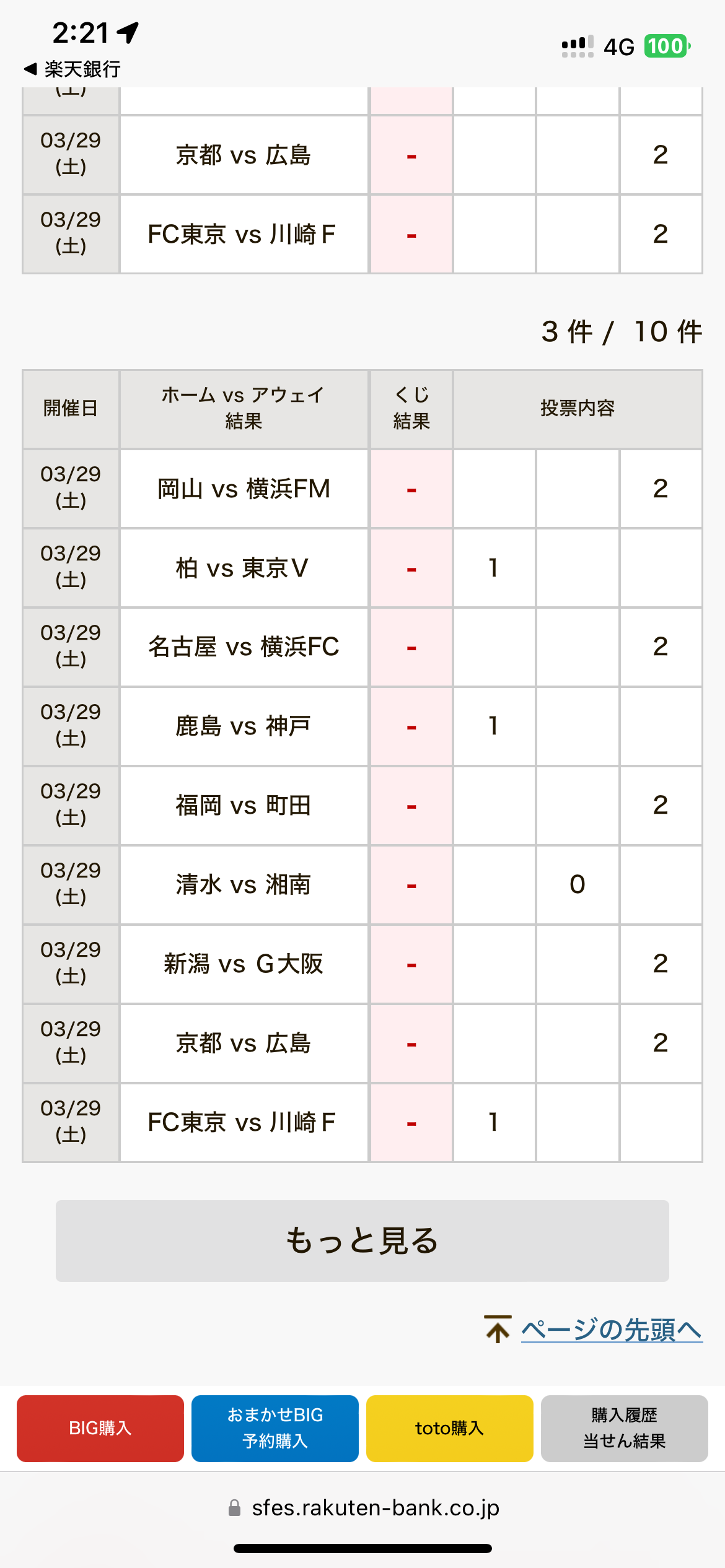Tap もっと見る to load more entries
This screenshot has width=725, height=1568.
[x=362, y=1240]
